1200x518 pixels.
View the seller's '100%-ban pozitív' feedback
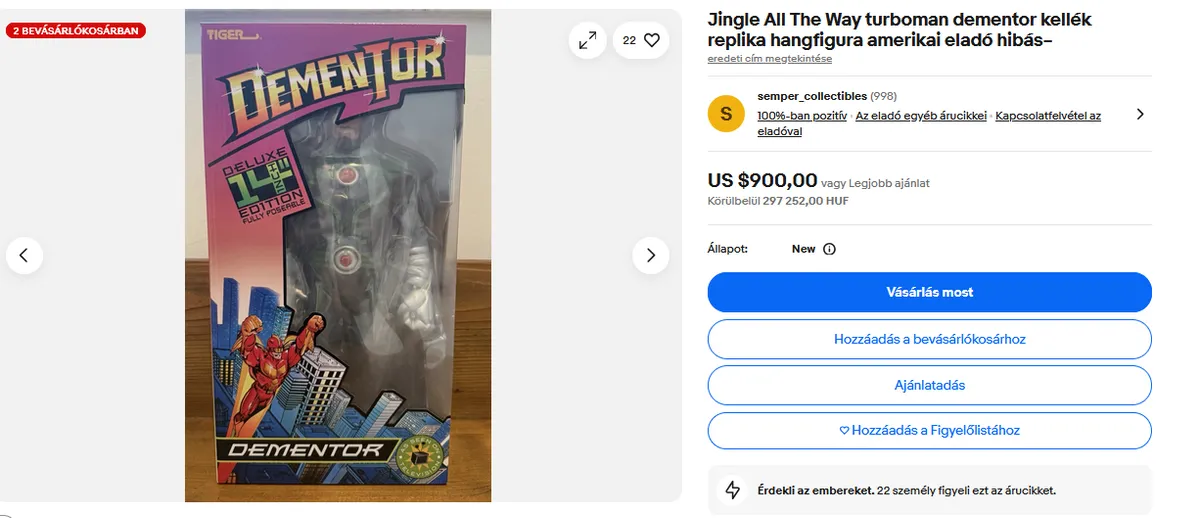coord(802,116)
